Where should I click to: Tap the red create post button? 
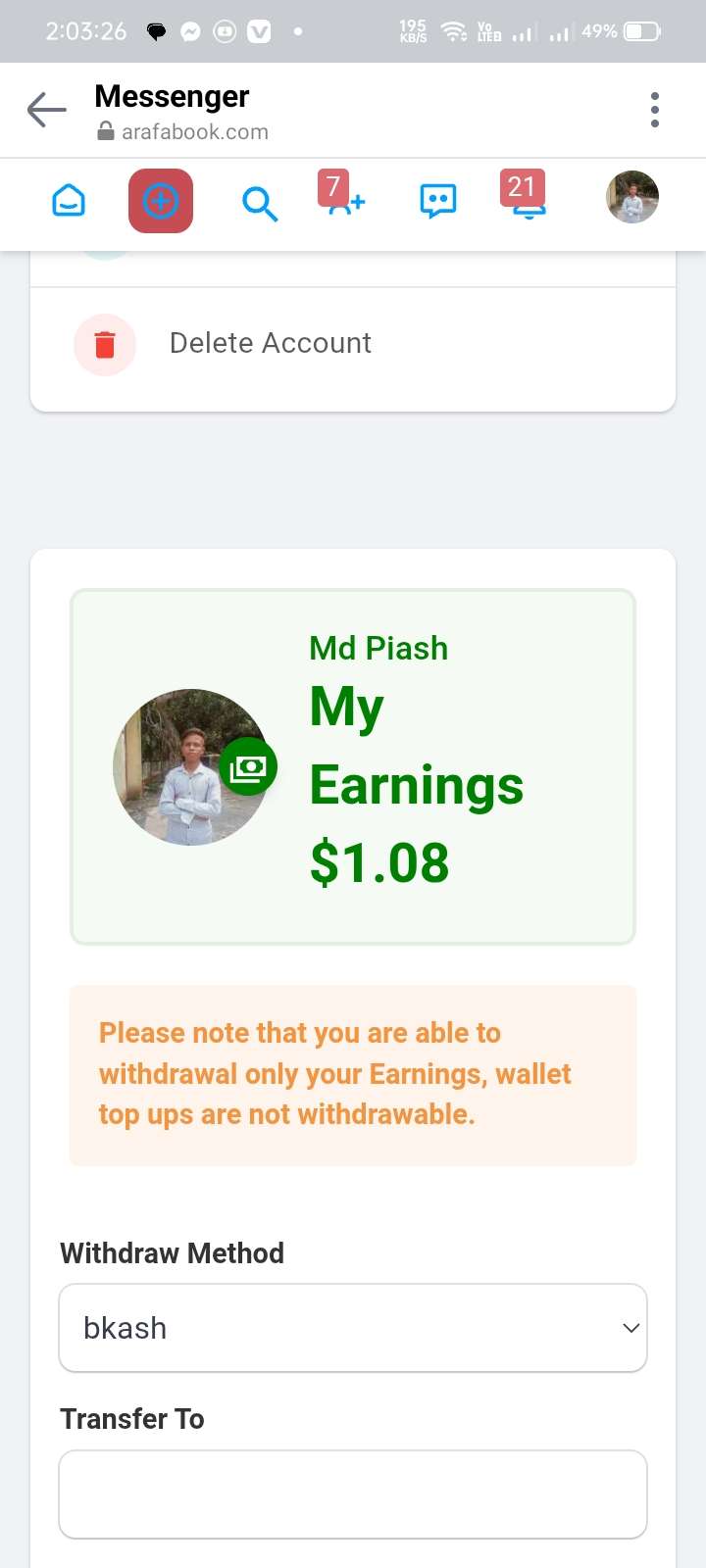(x=161, y=201)
